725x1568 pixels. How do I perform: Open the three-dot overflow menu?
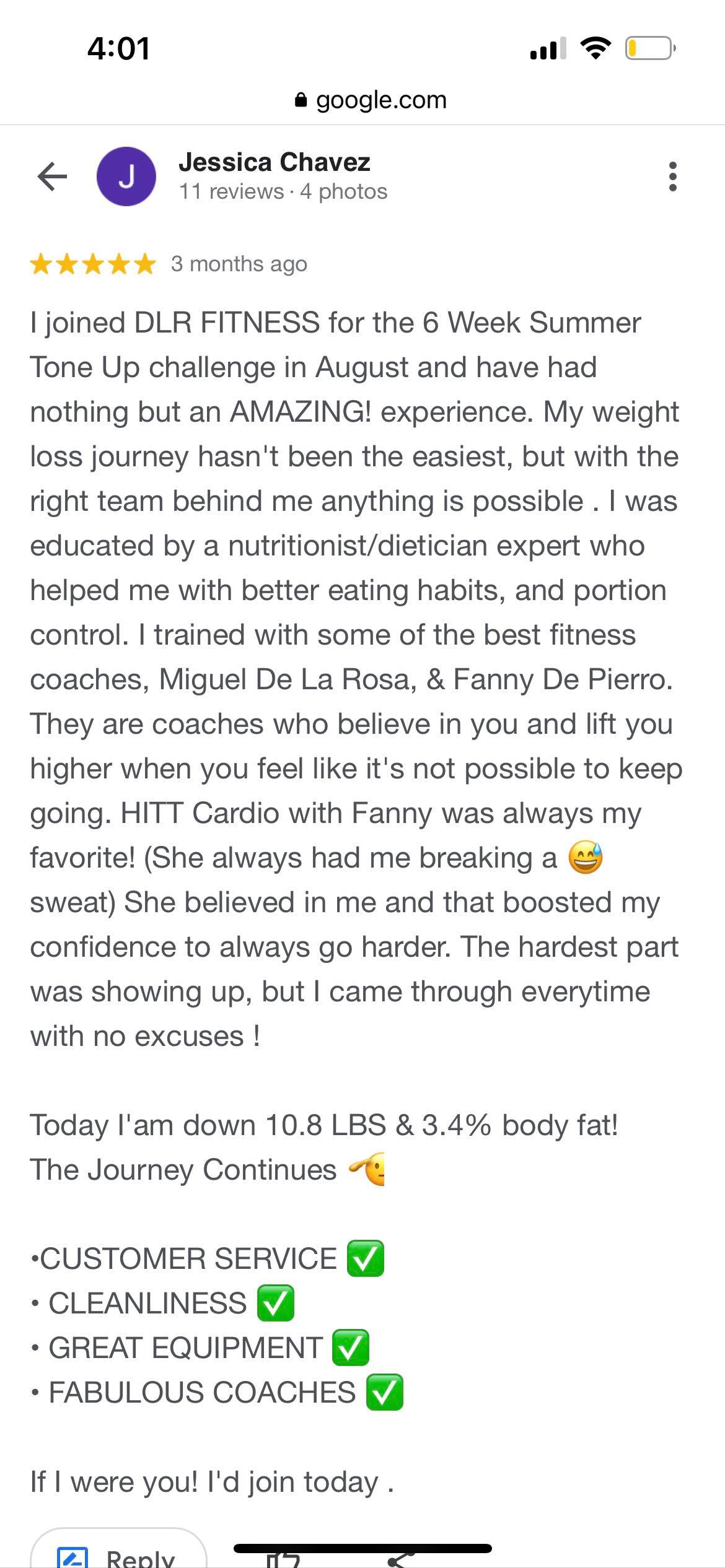(x=673, y=177)
